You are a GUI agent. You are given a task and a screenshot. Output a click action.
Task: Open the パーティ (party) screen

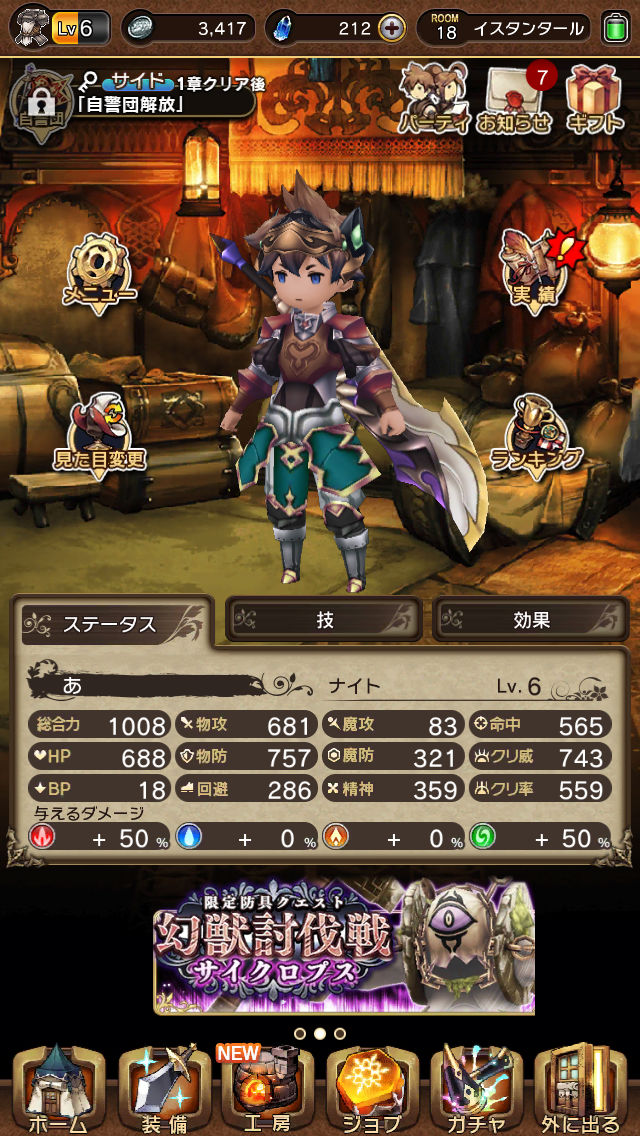pos(434,100)
